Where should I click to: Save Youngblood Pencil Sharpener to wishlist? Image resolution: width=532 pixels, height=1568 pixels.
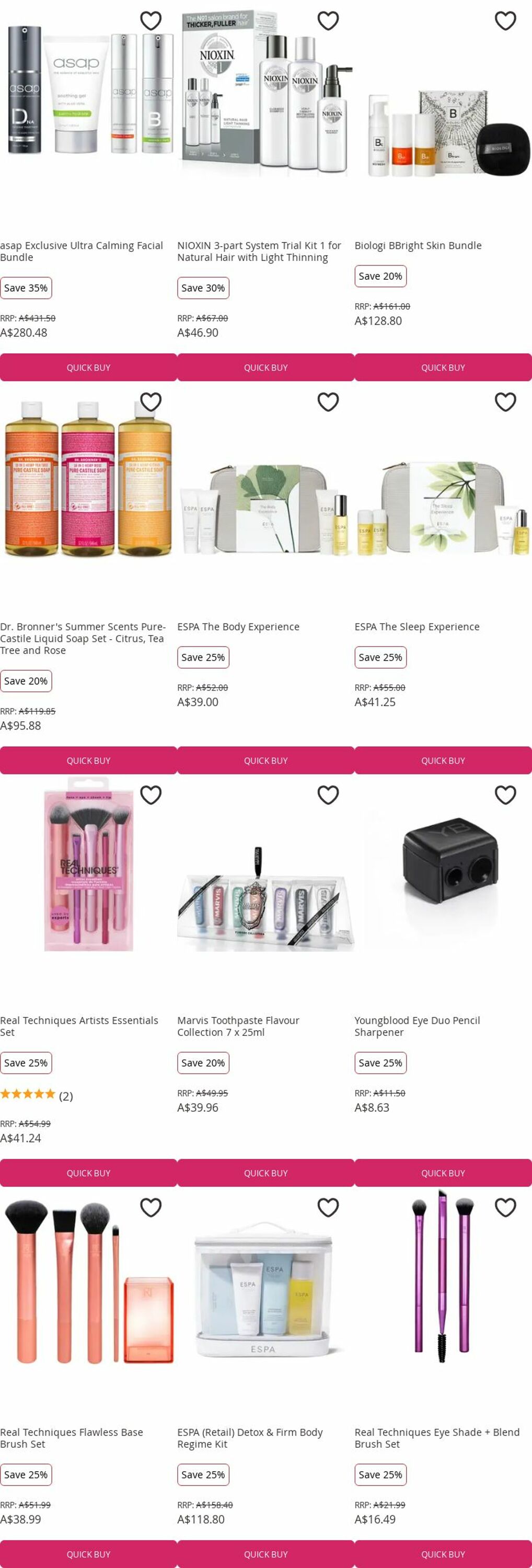point(505,795)
